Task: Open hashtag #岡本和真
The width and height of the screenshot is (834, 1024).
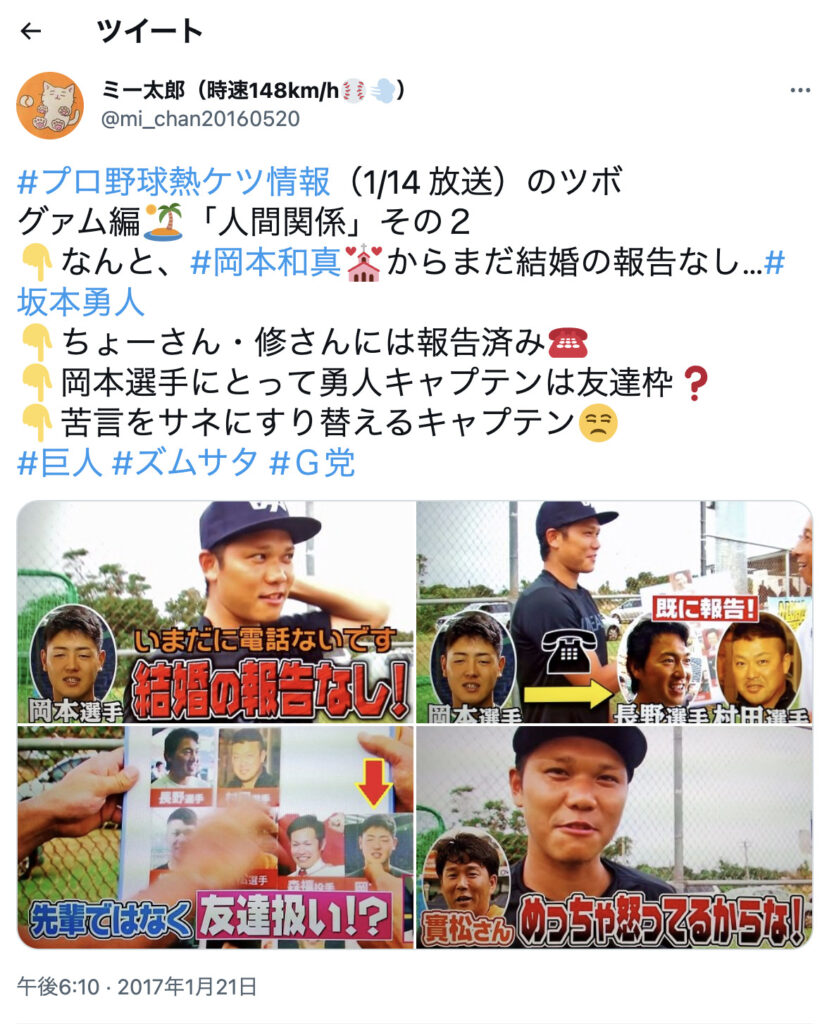Action: pyautogui.click(x=265, y=263)
